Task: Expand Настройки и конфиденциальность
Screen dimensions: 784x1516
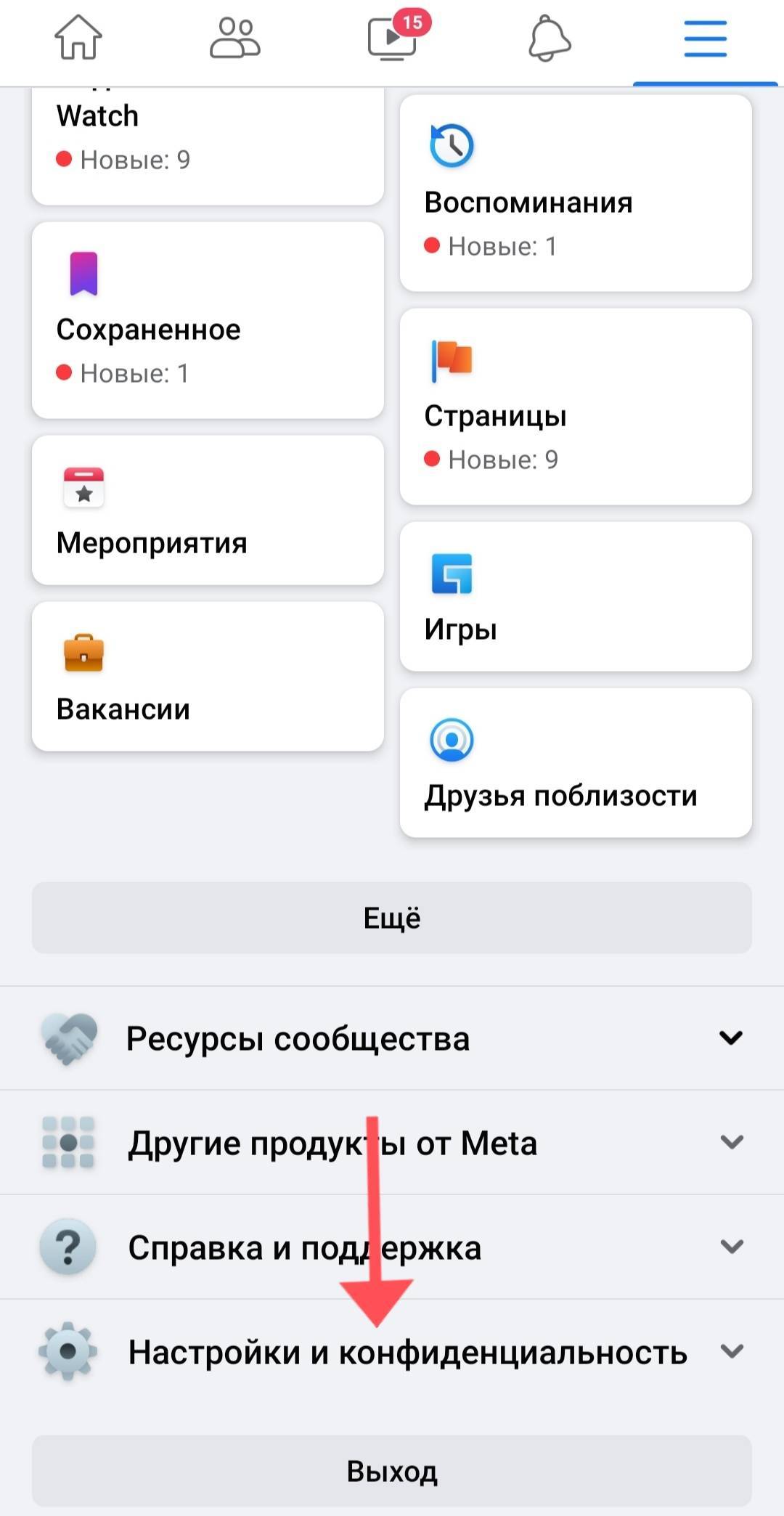Action: (392, 1352)
